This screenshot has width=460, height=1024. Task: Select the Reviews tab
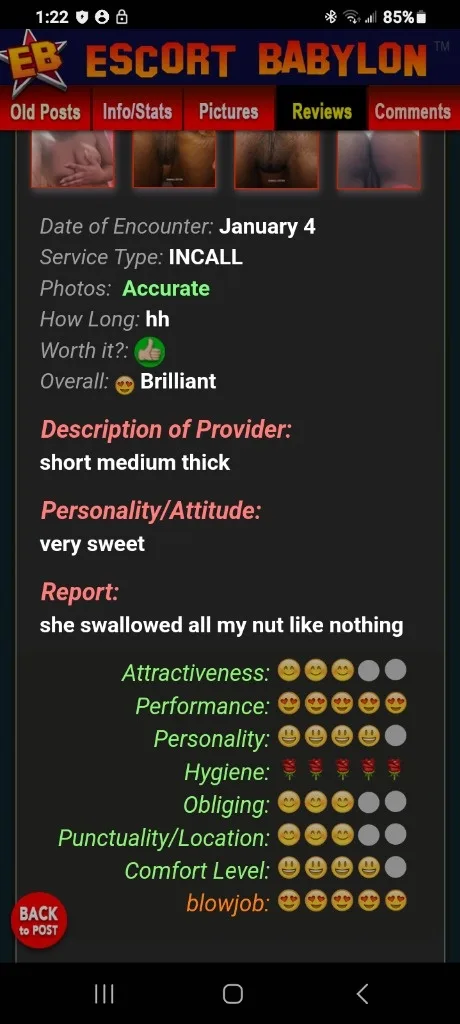pyautogui.click(x=321, y=111)
